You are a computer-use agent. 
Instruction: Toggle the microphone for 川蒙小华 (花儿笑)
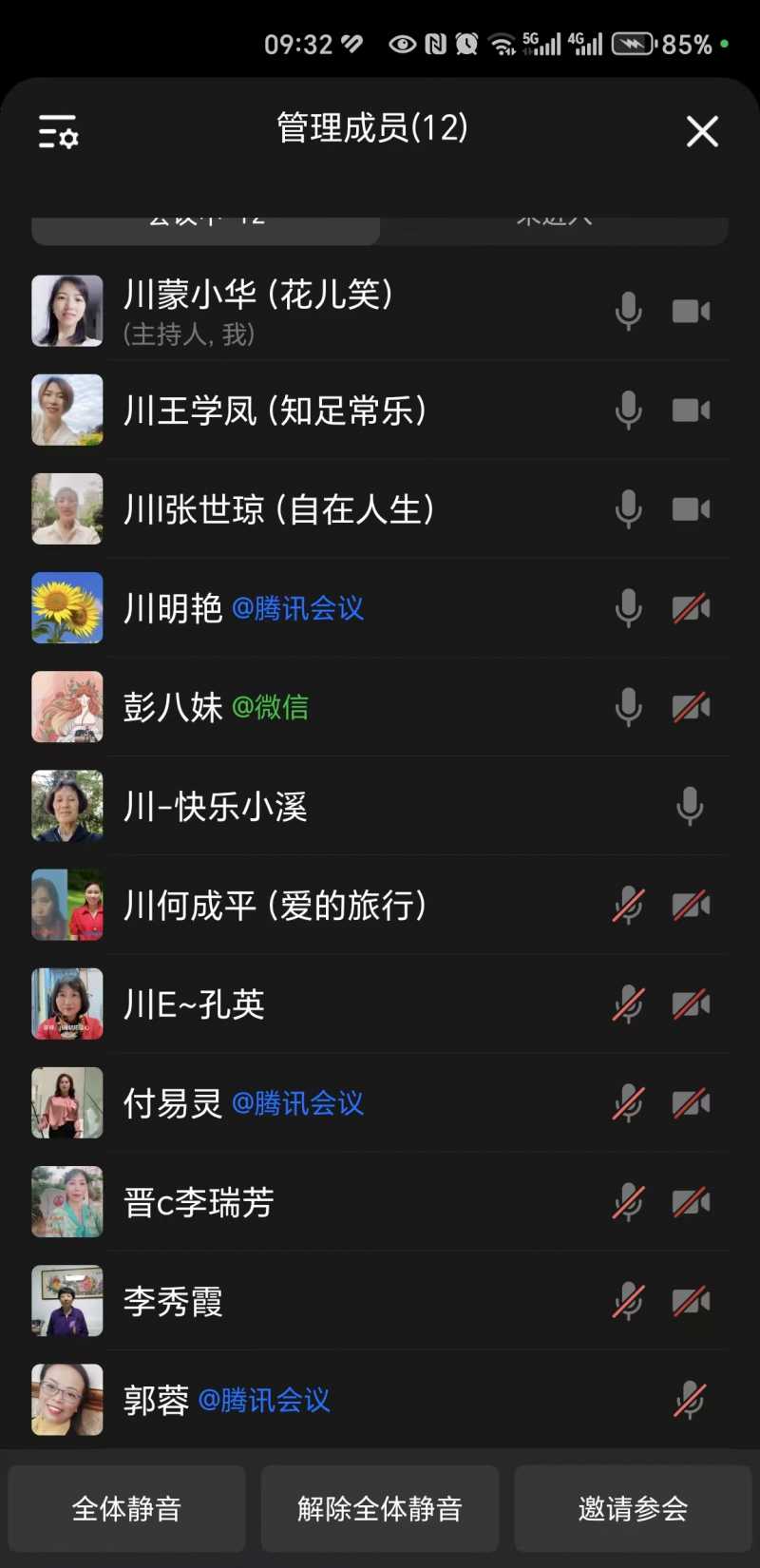[x=628, y=311]
